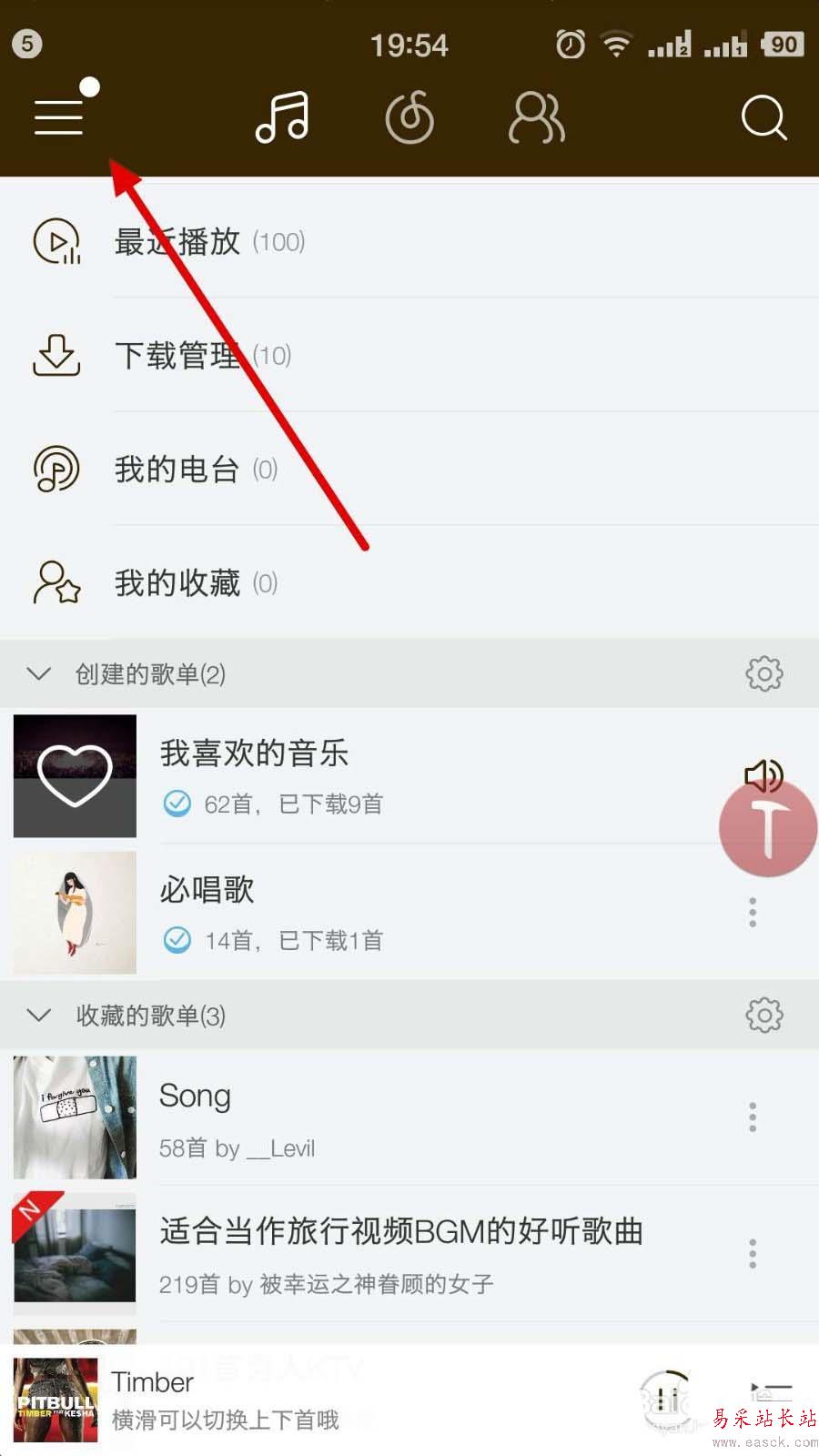Open settings for 收藏的歌单
Viewport: 819px width, 1456px height.
(x=763, y=1016)
